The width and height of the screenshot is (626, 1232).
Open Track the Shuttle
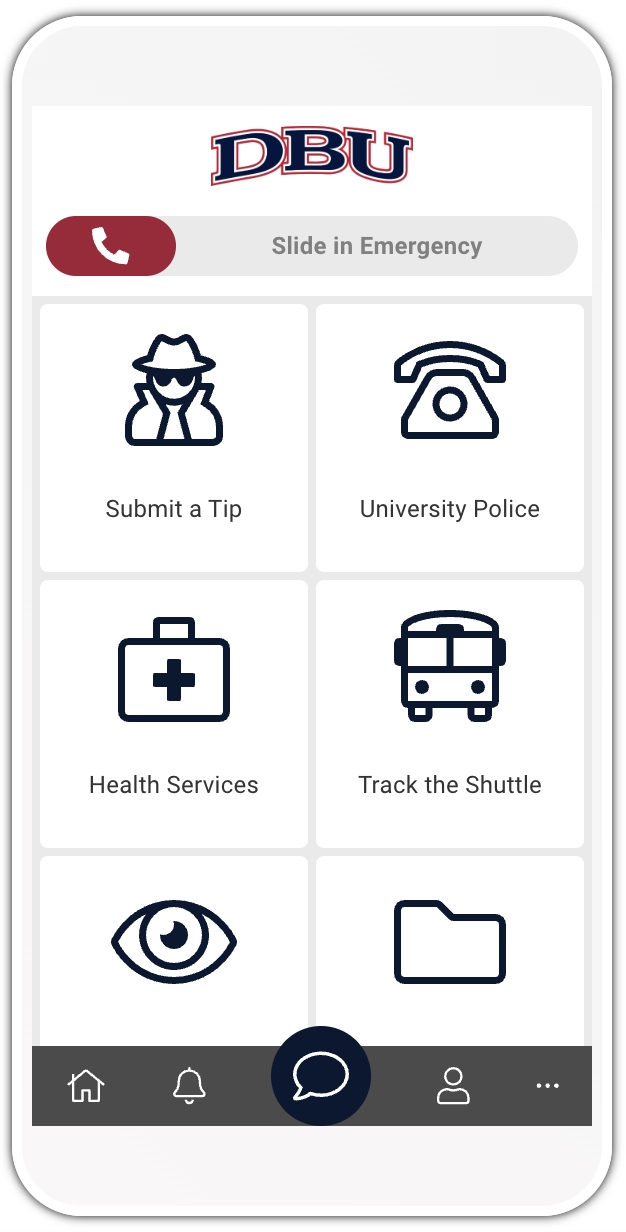[x=450, y=714]
